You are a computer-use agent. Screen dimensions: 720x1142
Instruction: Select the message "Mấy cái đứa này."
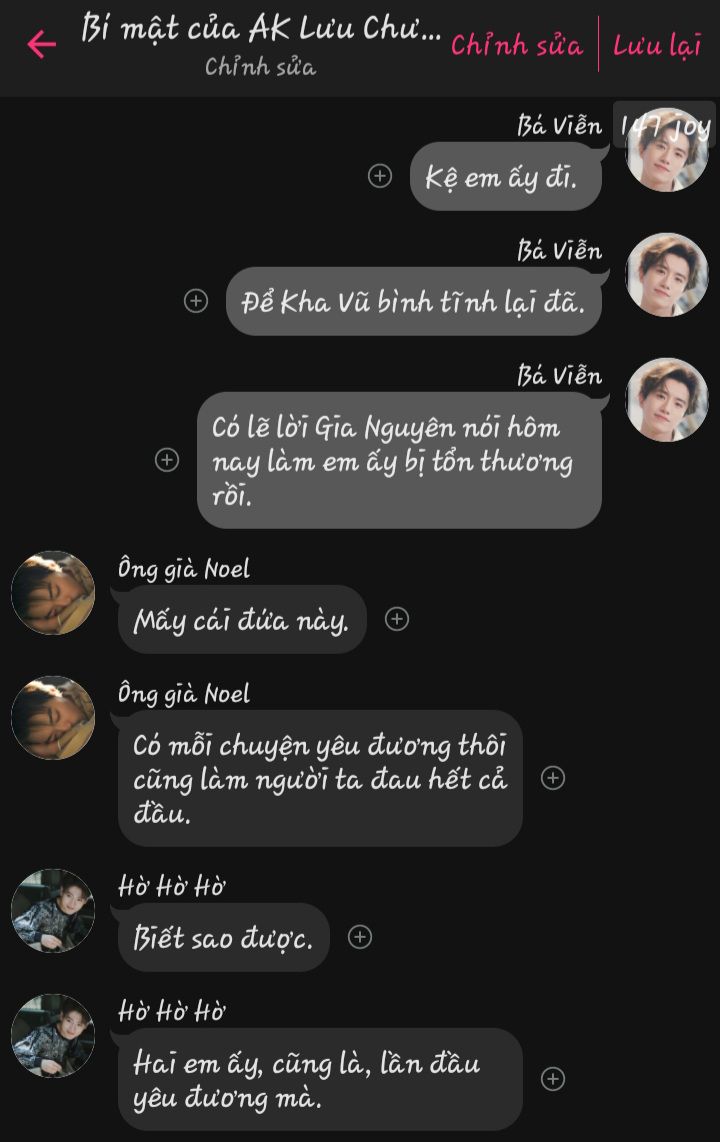pos(241,620)
